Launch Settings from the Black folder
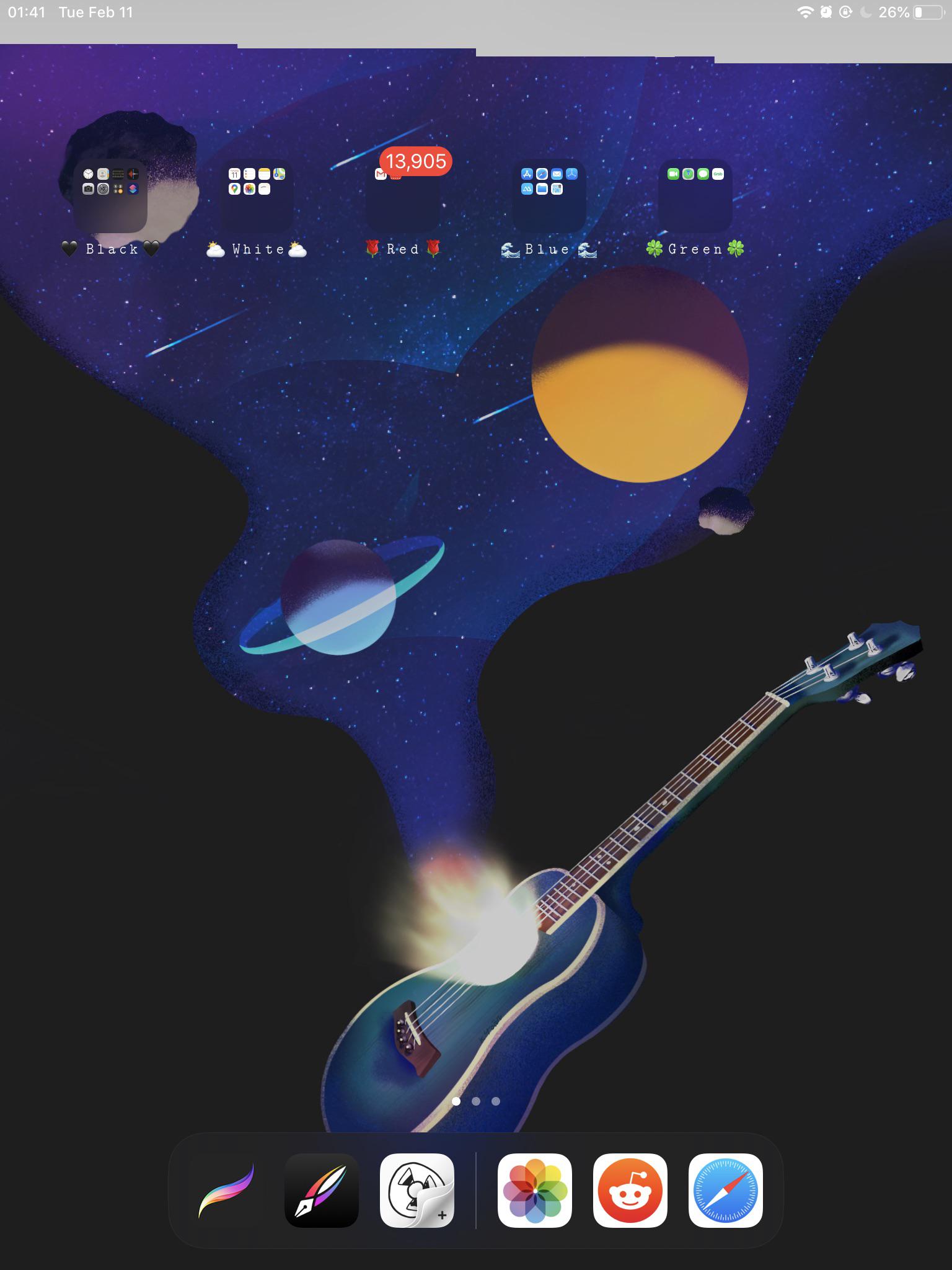952x1270 pixels. pos(104,189)
